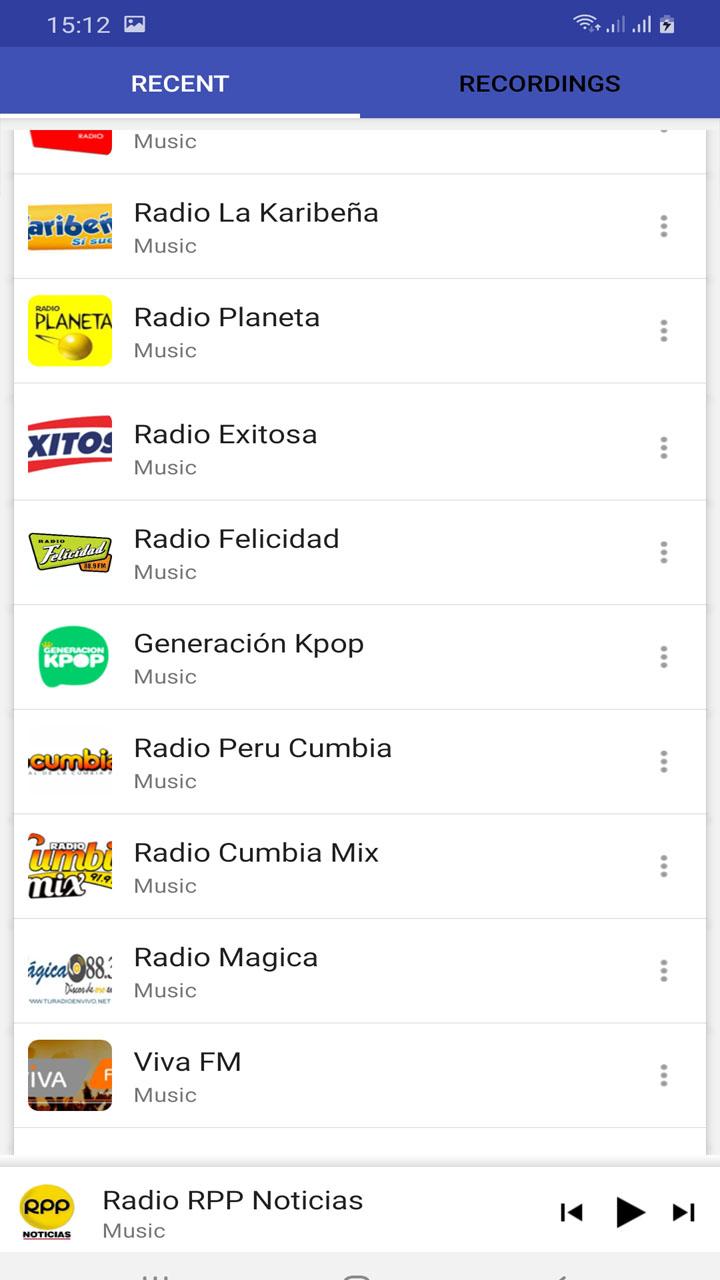Play Radio Magica
Image resolution: width=720 pixels, height=1280 pixels.
tap(360, 971)
